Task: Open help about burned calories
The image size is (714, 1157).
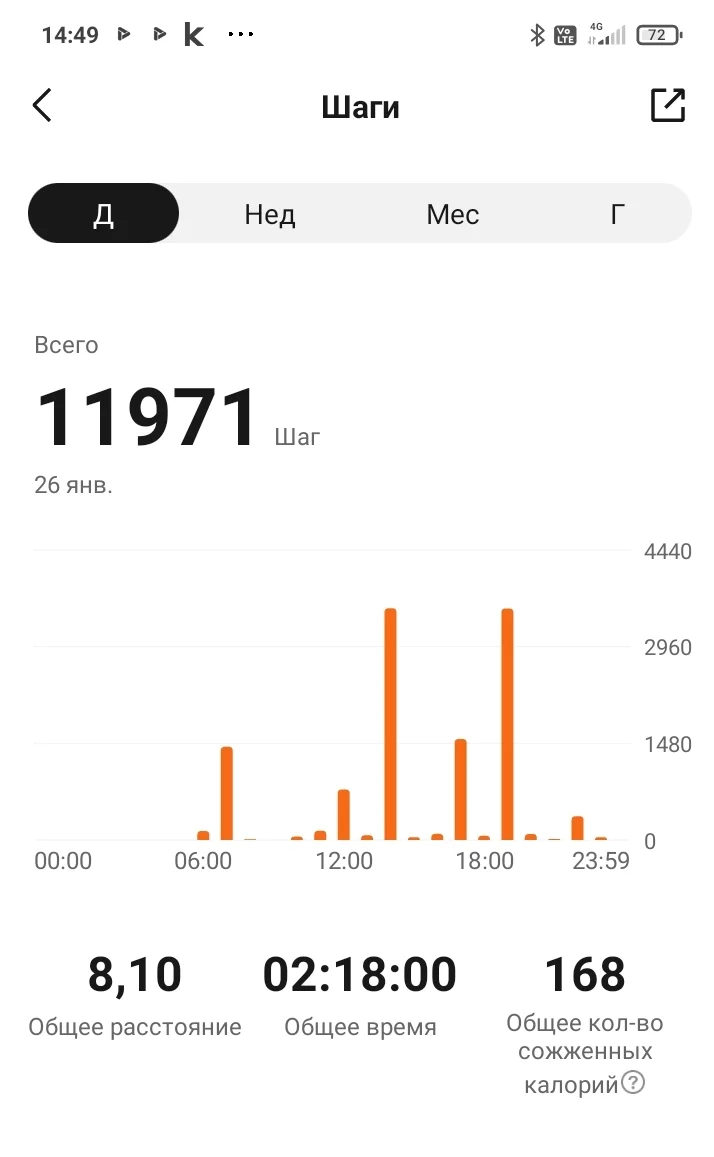Action: point(633,1083)
